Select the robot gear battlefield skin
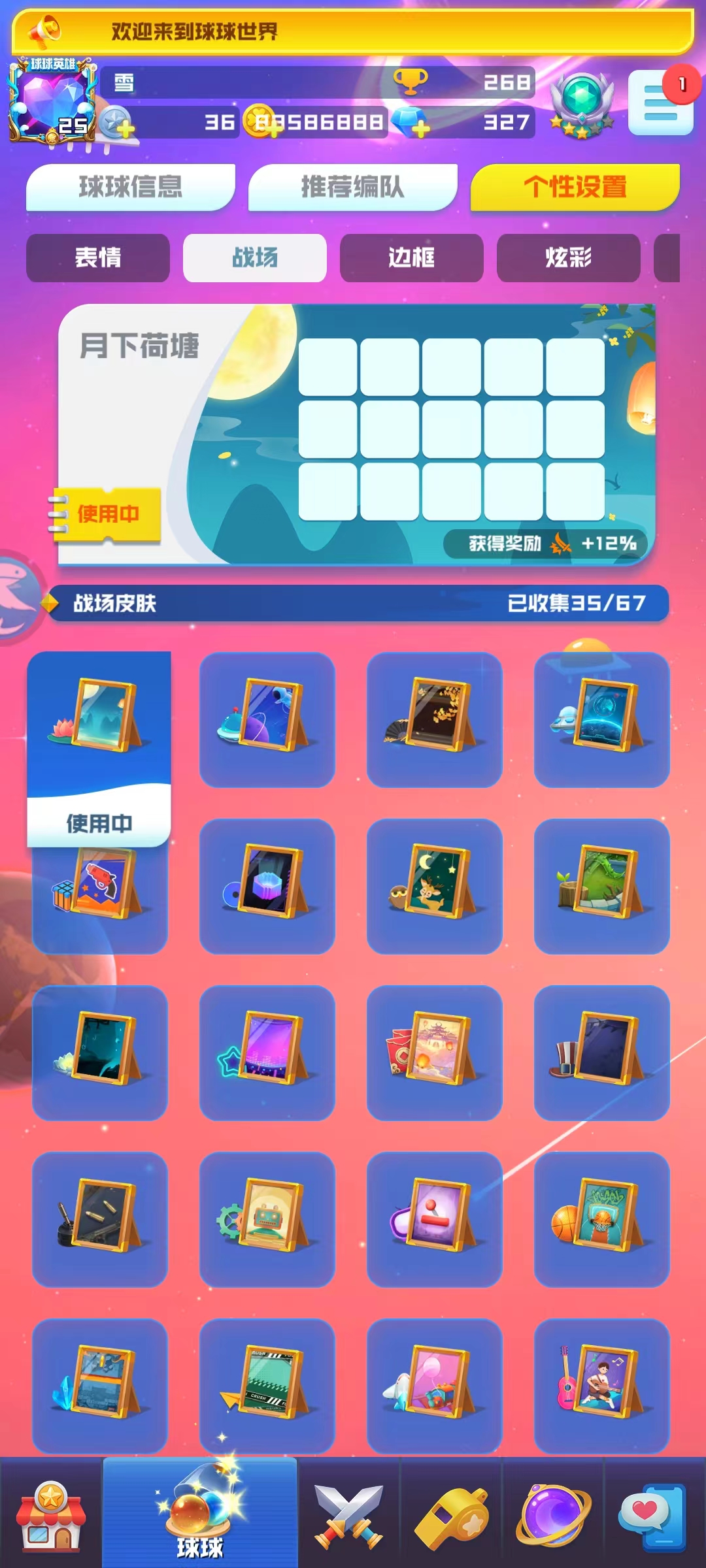This screenshot has width=706, height=1568. click(x=267, y=1219)
